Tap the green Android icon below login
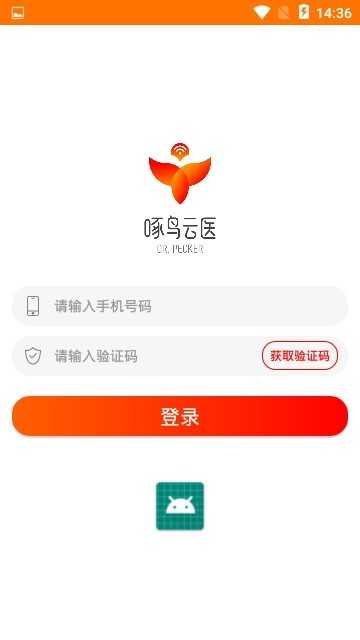The height and width of the screenshot is (640, 360). [x=180, y=506]
